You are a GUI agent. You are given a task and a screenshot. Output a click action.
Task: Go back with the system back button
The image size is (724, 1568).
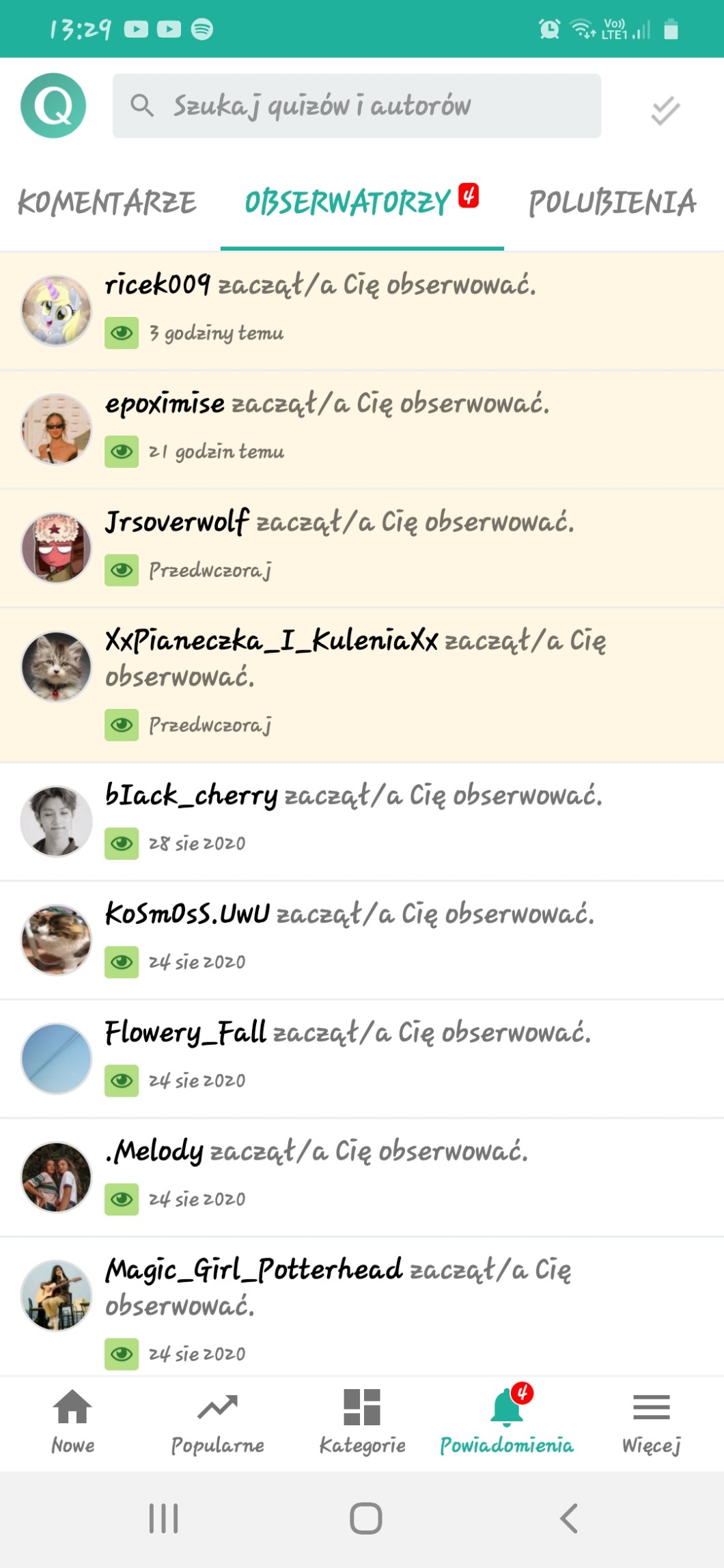(568, 1518)
